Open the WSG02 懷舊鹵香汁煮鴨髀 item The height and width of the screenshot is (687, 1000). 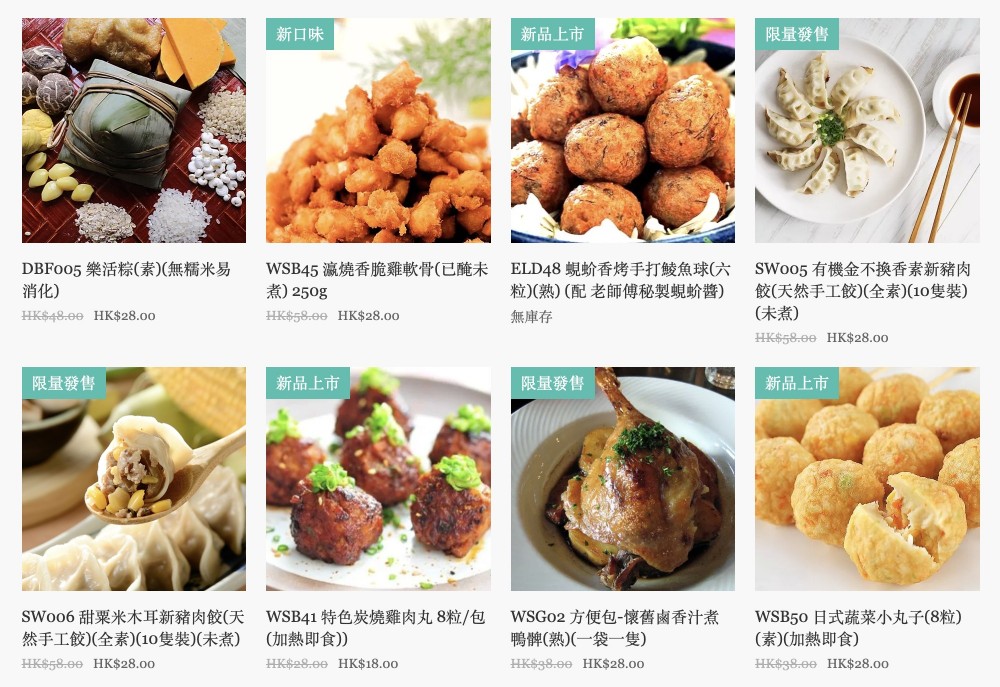[622, 478]
